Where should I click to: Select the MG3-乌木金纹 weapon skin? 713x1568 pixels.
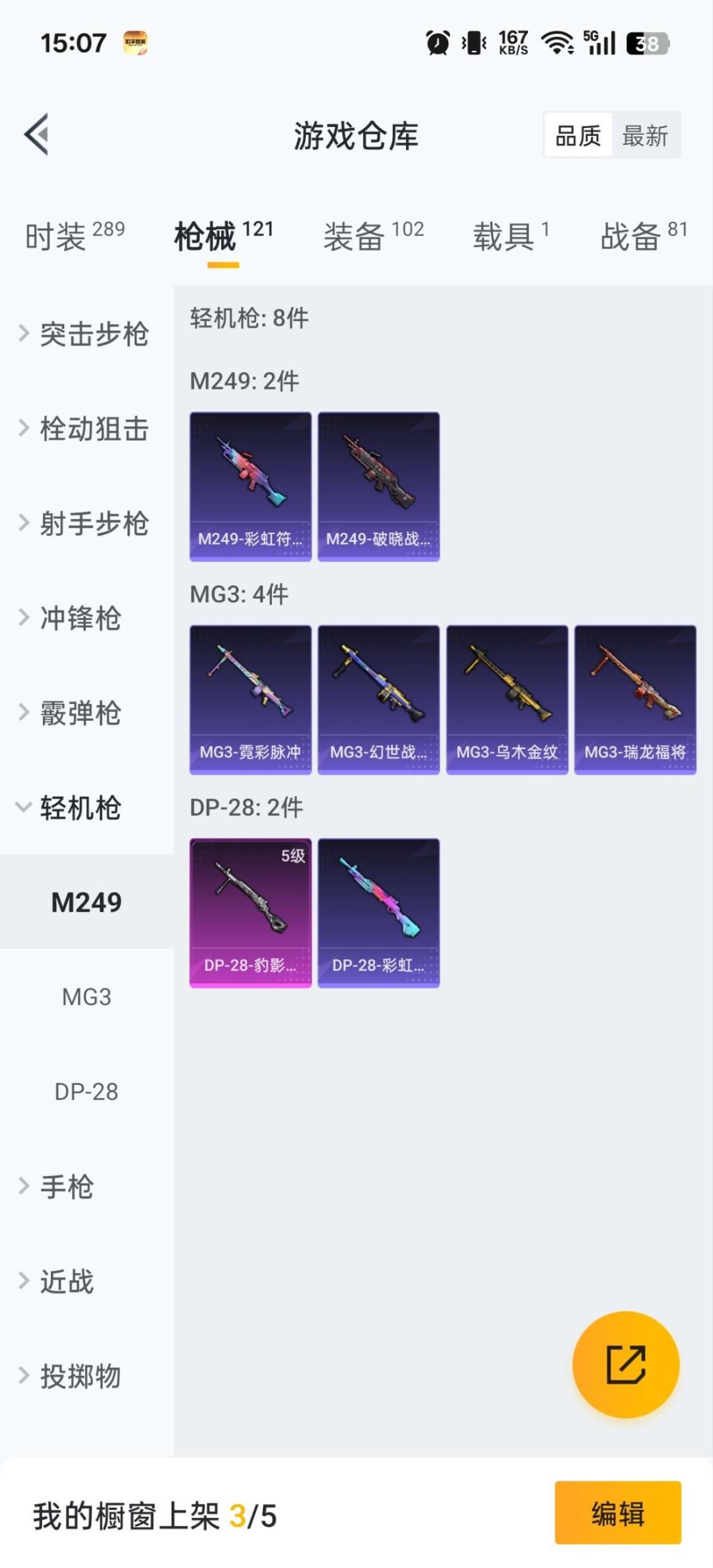click(x=506, y=700)
